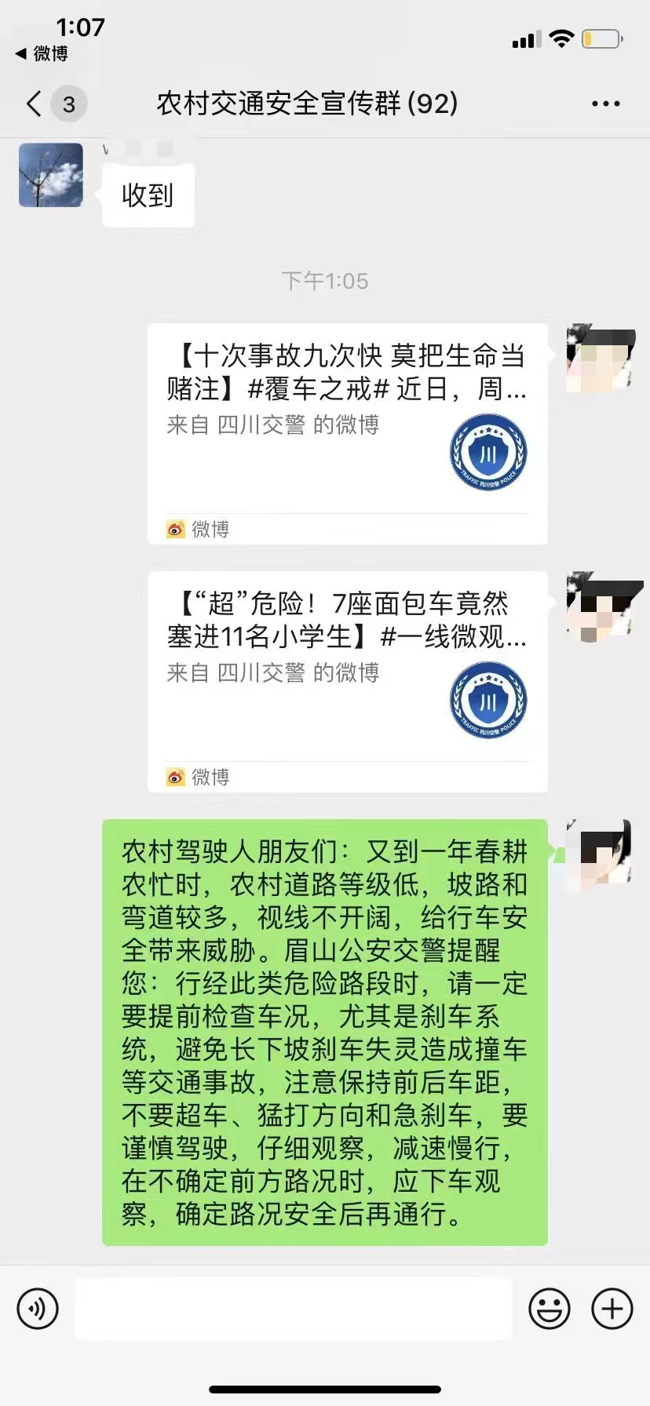
Task: Open the emoji picker
Action: click(549, 1308)
